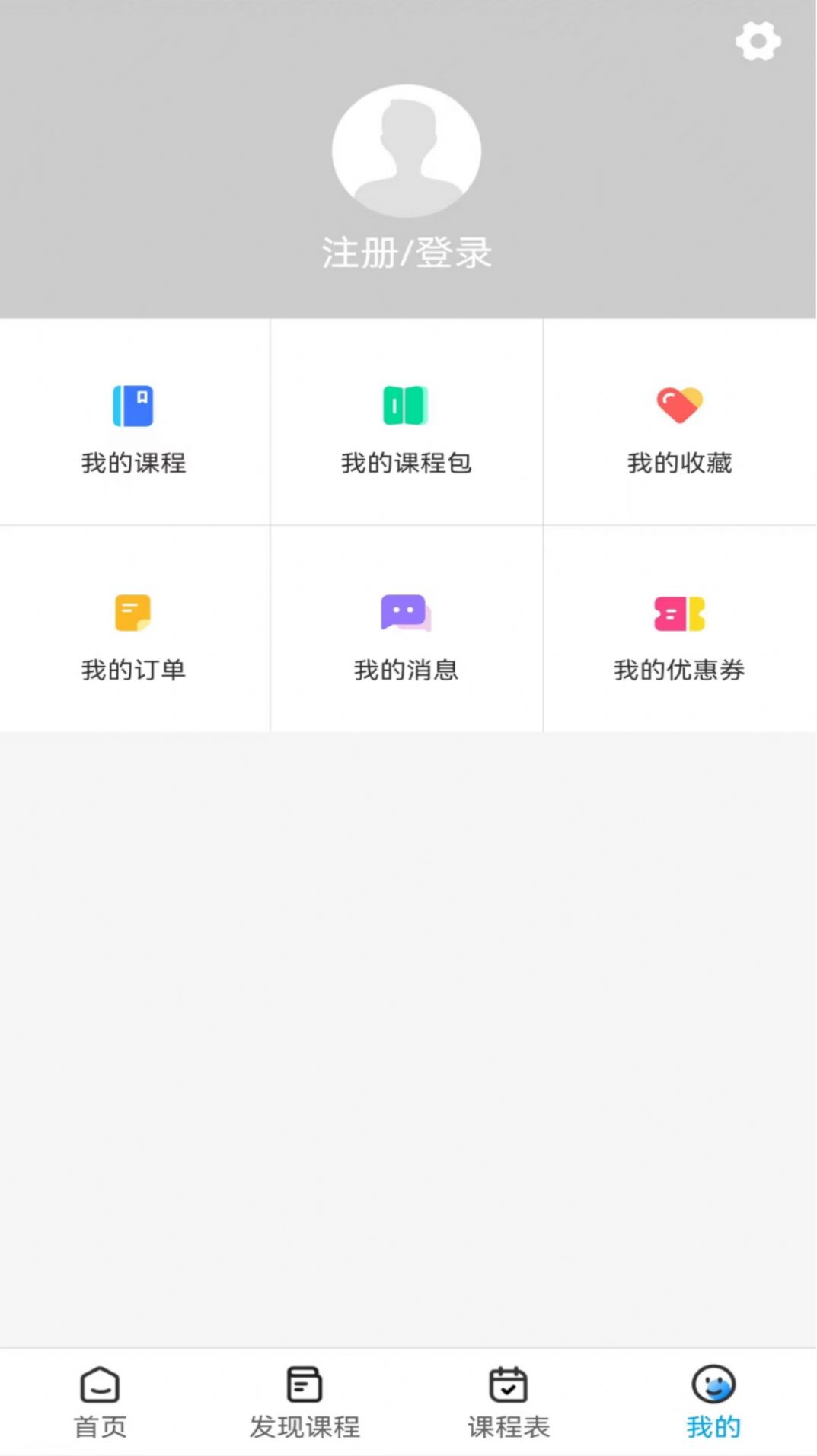817x1456 pixels.
Task: Click 注册/登录 to sign in
Action: 407,253
